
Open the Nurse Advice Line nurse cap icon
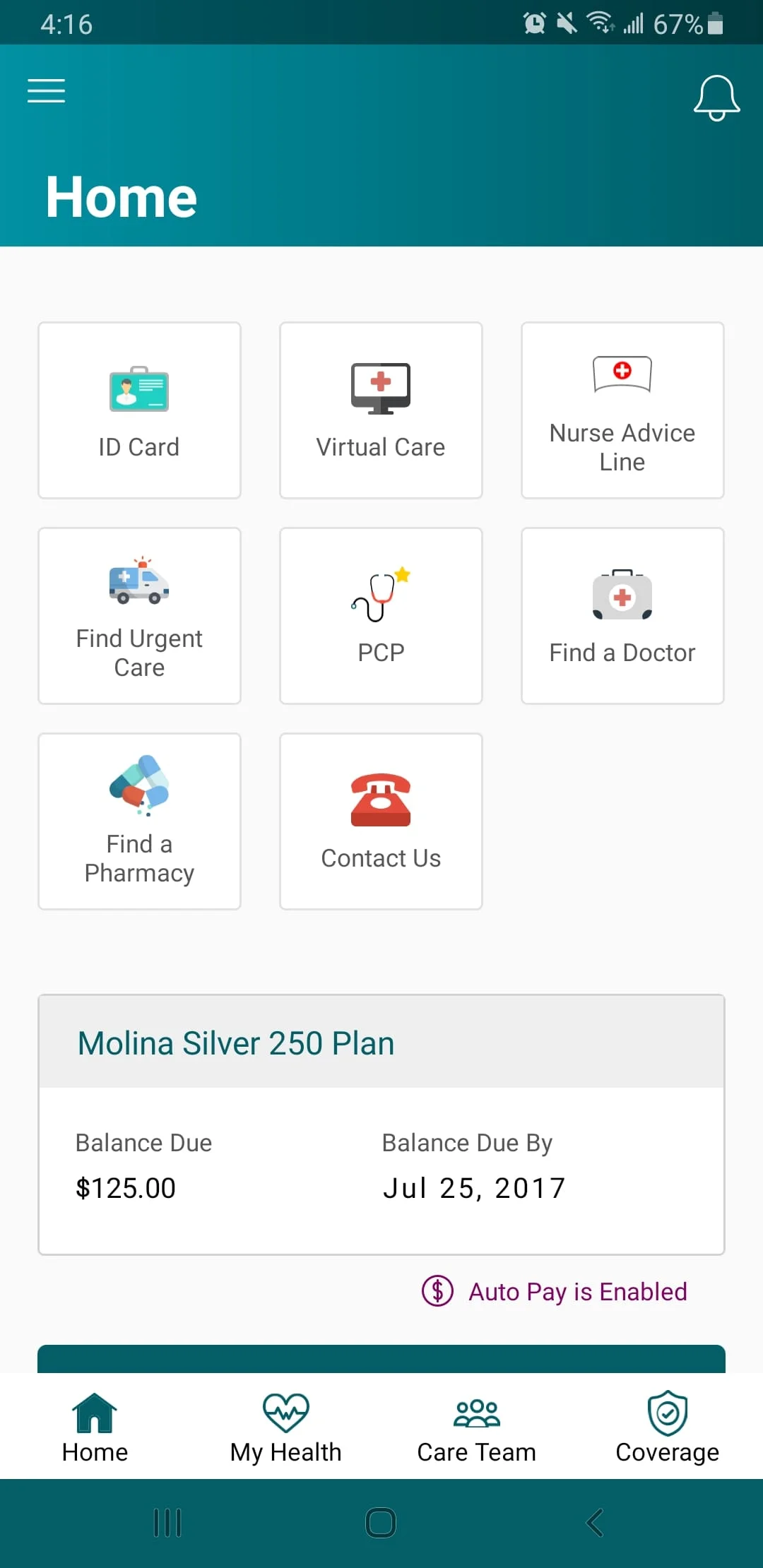tap(621, 375)
